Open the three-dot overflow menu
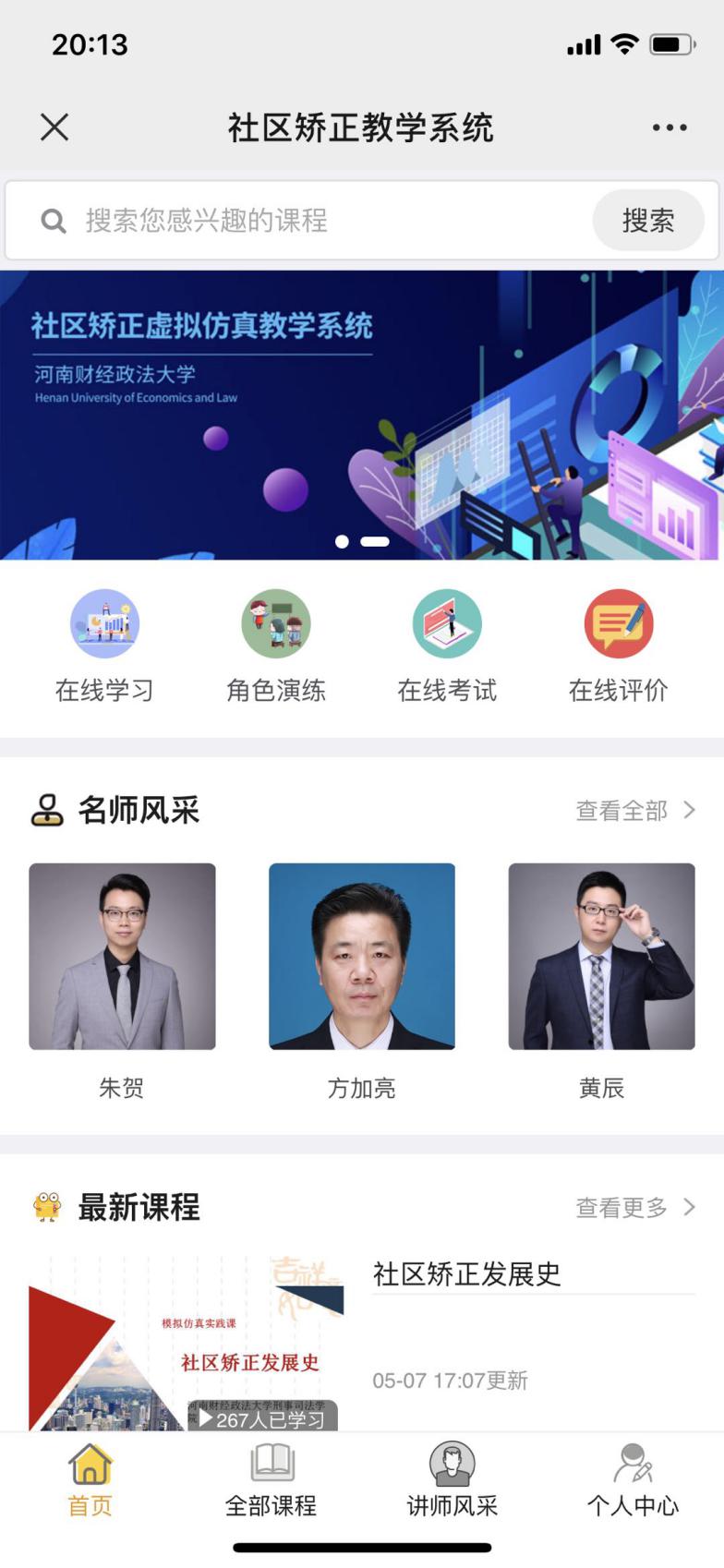This screenshot has height=1568, width=724. (669, 127)
